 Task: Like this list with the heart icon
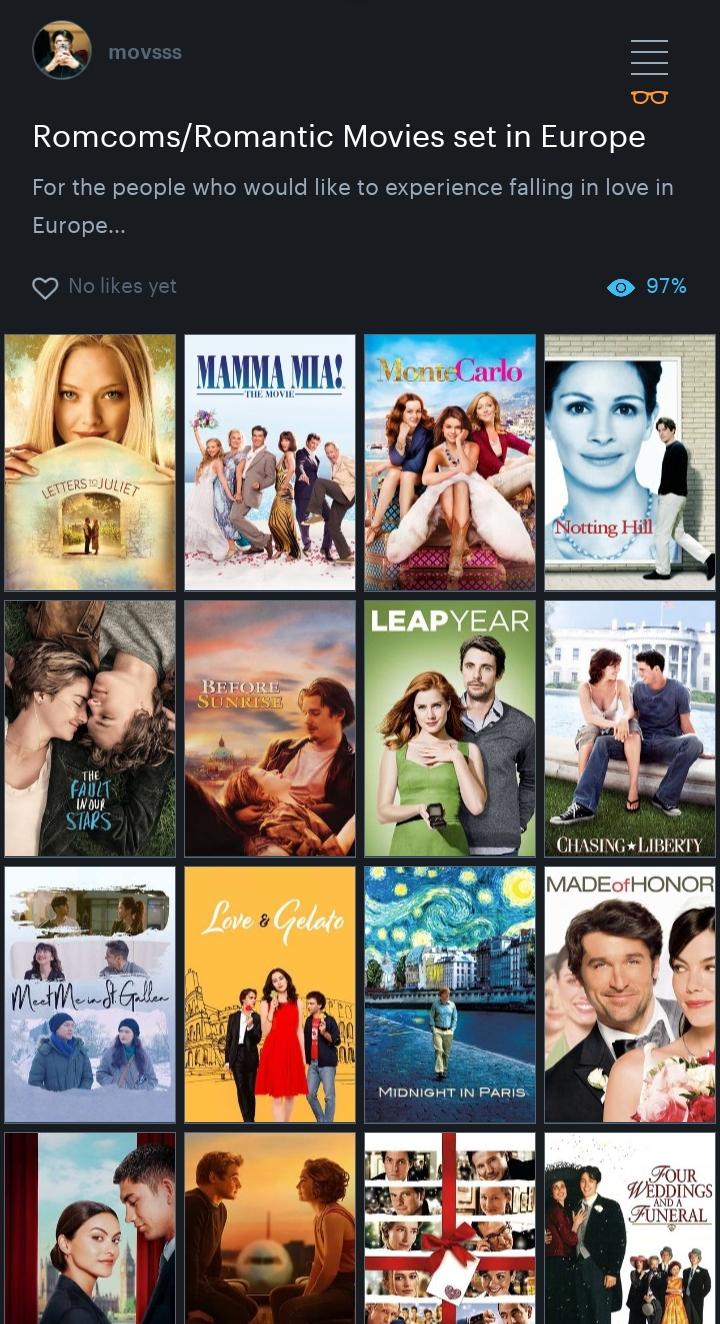[45, 288]
